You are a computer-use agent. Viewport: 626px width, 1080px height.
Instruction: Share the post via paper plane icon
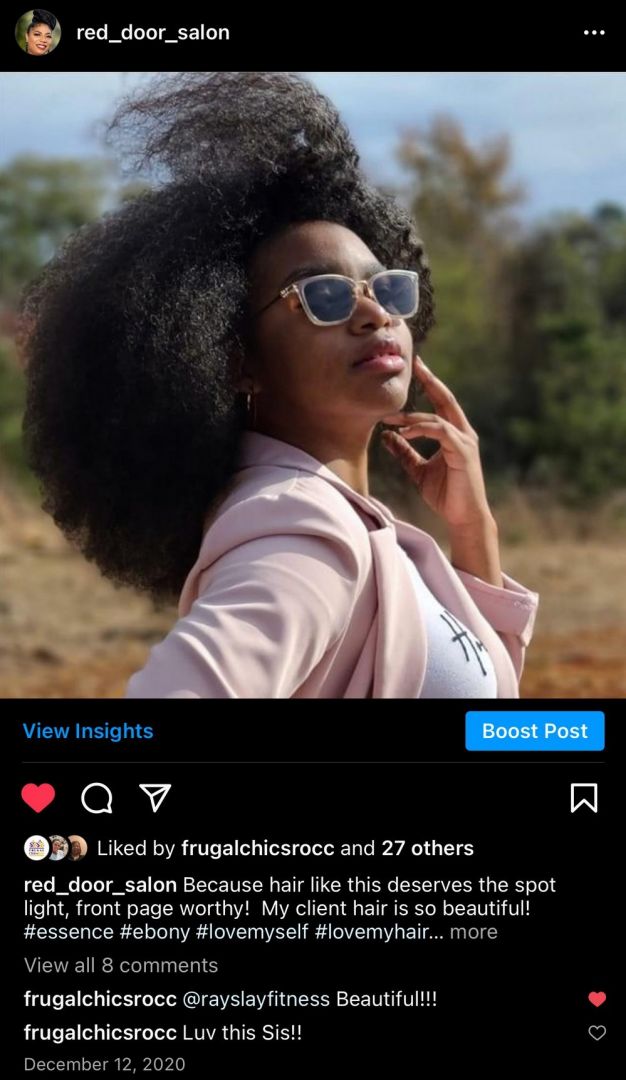click(155, 797)
